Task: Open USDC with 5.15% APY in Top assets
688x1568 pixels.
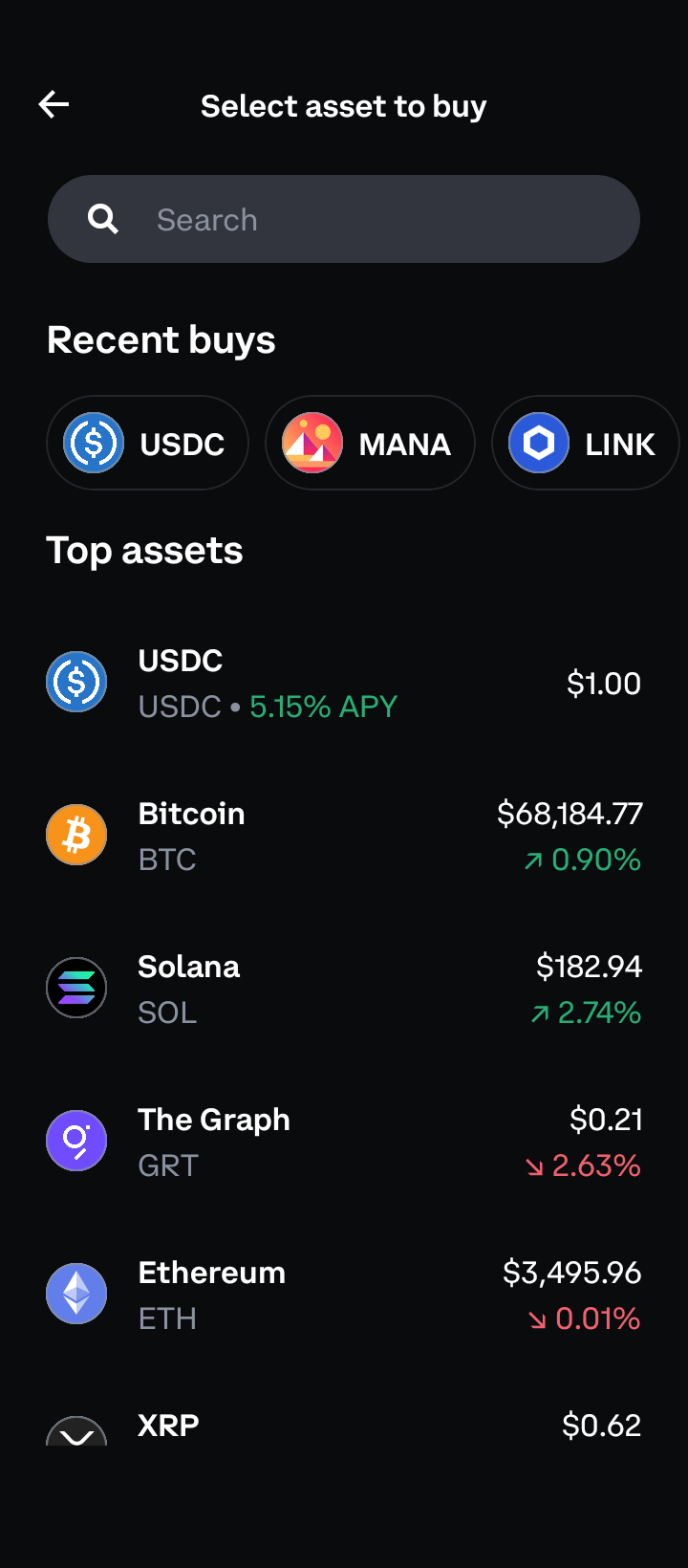Action: [344, 683]
